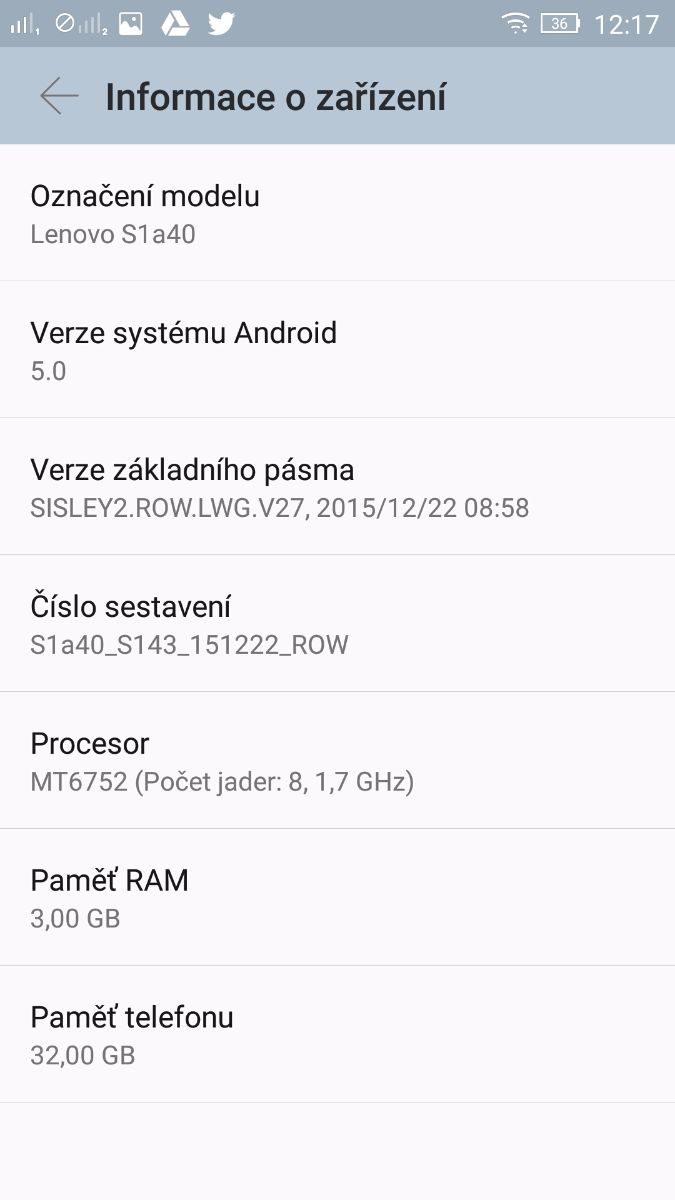Viewport: 675px width, 1200px height.
Task: Select the Paměť RAM row
Action: point(337,898)
